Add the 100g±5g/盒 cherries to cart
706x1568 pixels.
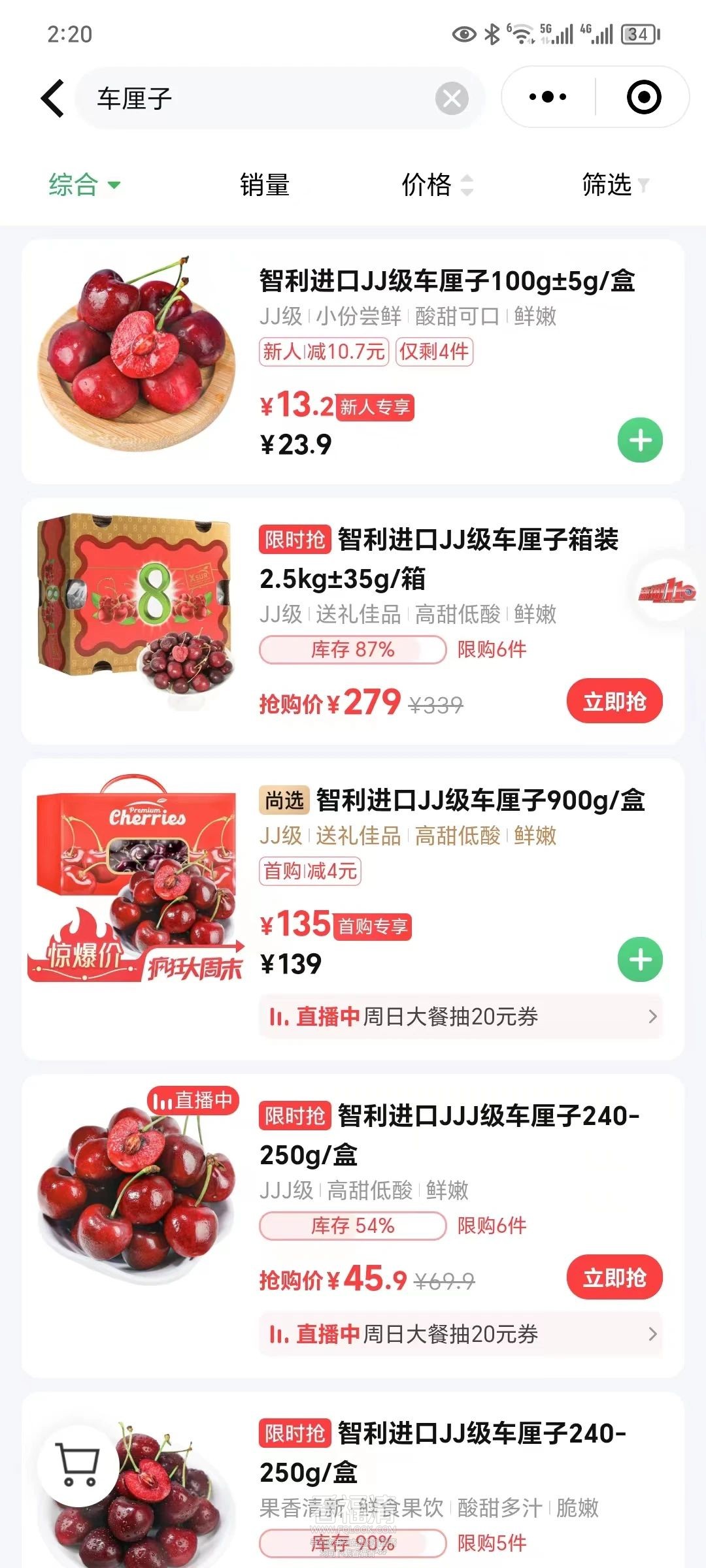[x=640, y=440]
